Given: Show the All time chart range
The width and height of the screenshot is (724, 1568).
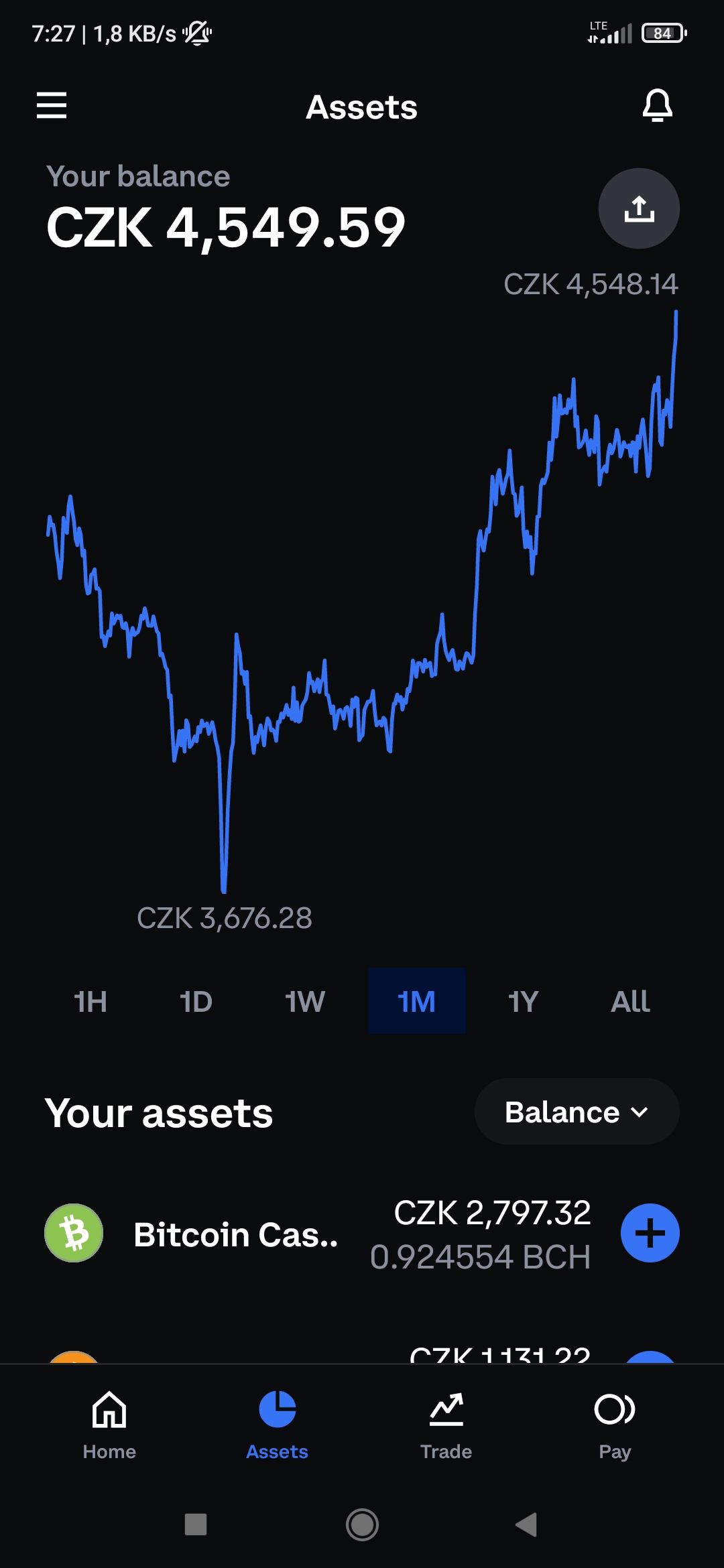Looking at the screenshot, I should pyautogui.click(x=630, y=1001).
